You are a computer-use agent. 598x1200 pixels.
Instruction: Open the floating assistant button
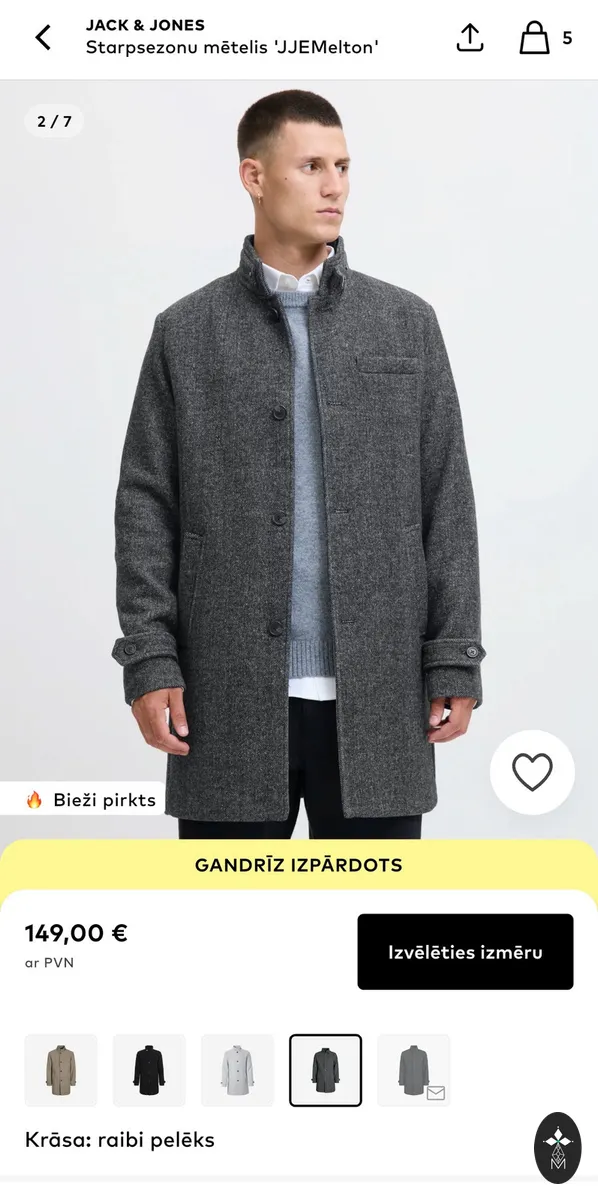click(x=558, y=1148)
